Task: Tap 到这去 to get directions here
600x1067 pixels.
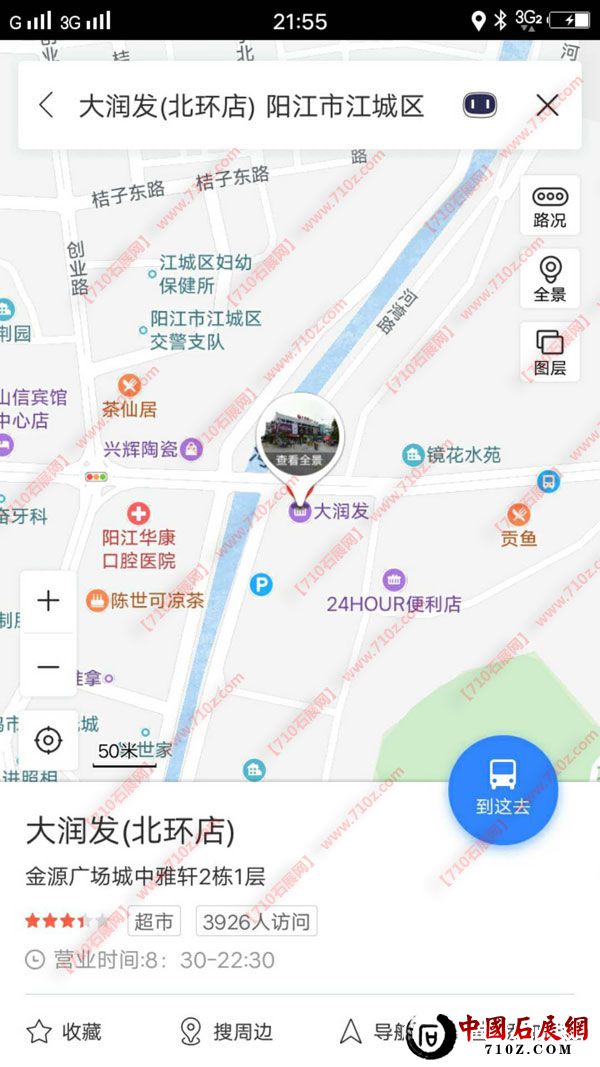Action: 502,788
